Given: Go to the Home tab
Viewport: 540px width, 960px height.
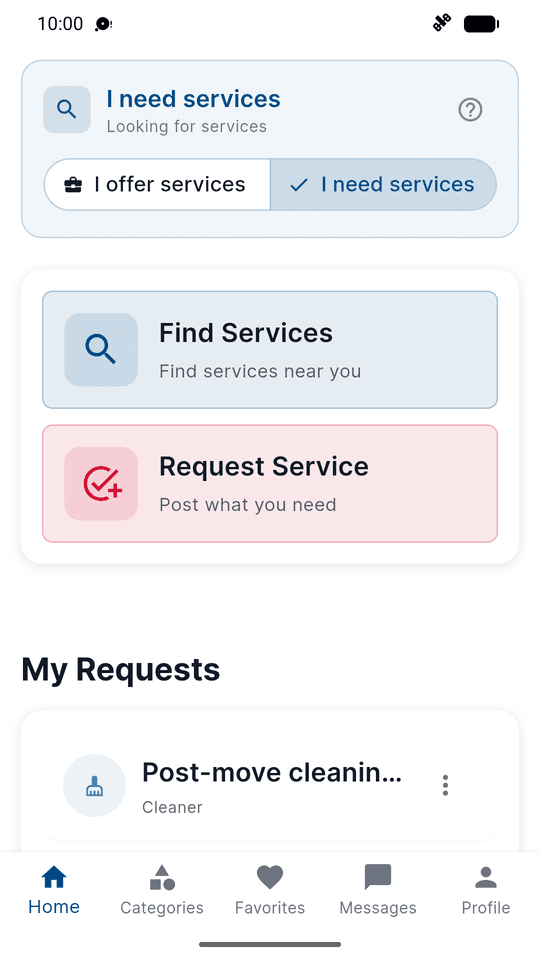Looking at the screenshot, I should click(54, 890).
